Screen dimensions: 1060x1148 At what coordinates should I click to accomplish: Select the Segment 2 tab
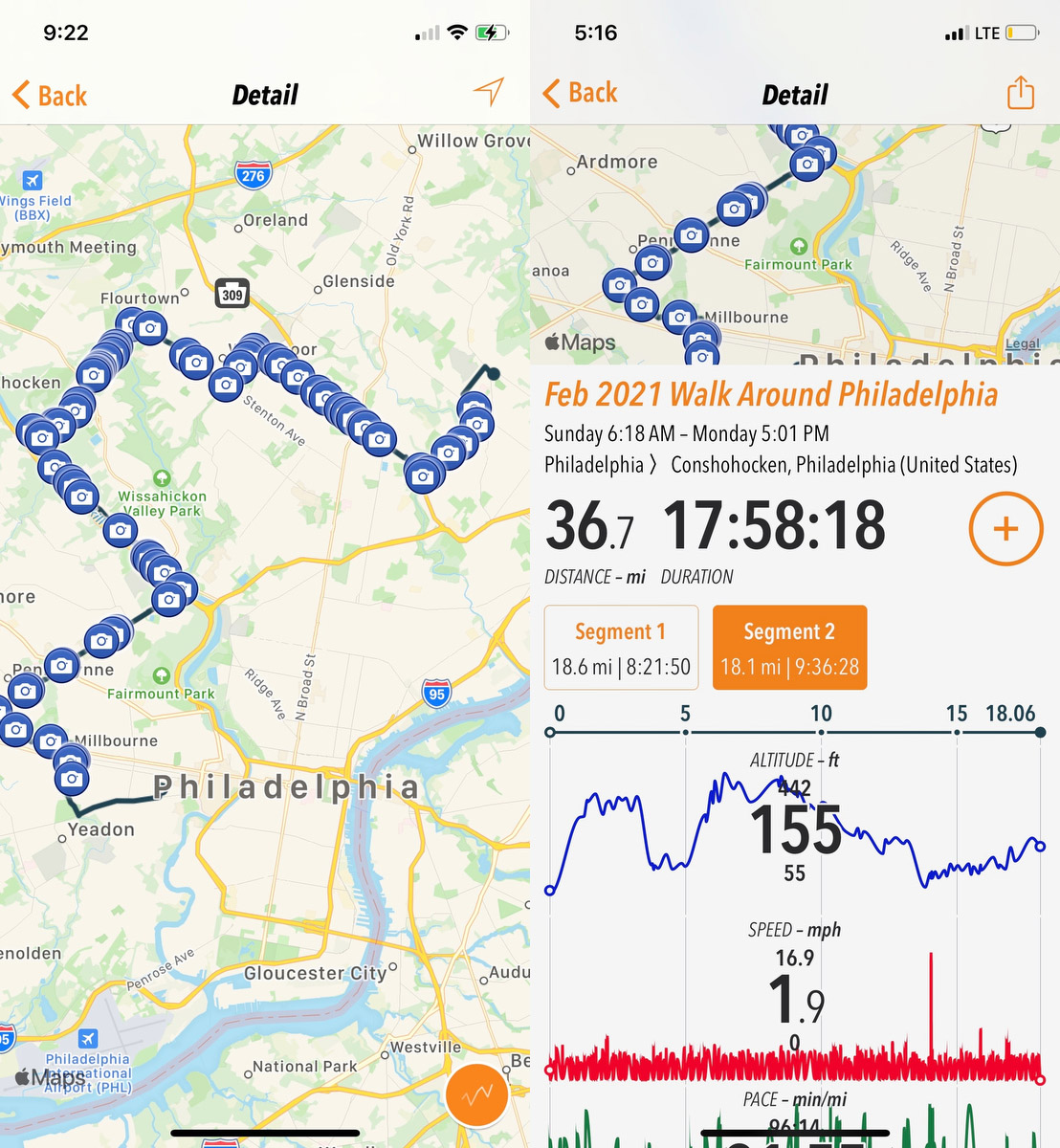coord(789,648)
